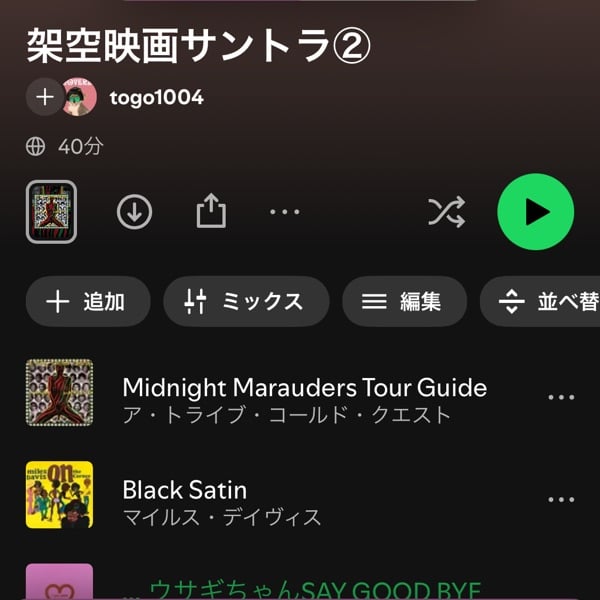Open the ミックス option
Viewport: 600px width, 600px height.
[x=246, y=302]
